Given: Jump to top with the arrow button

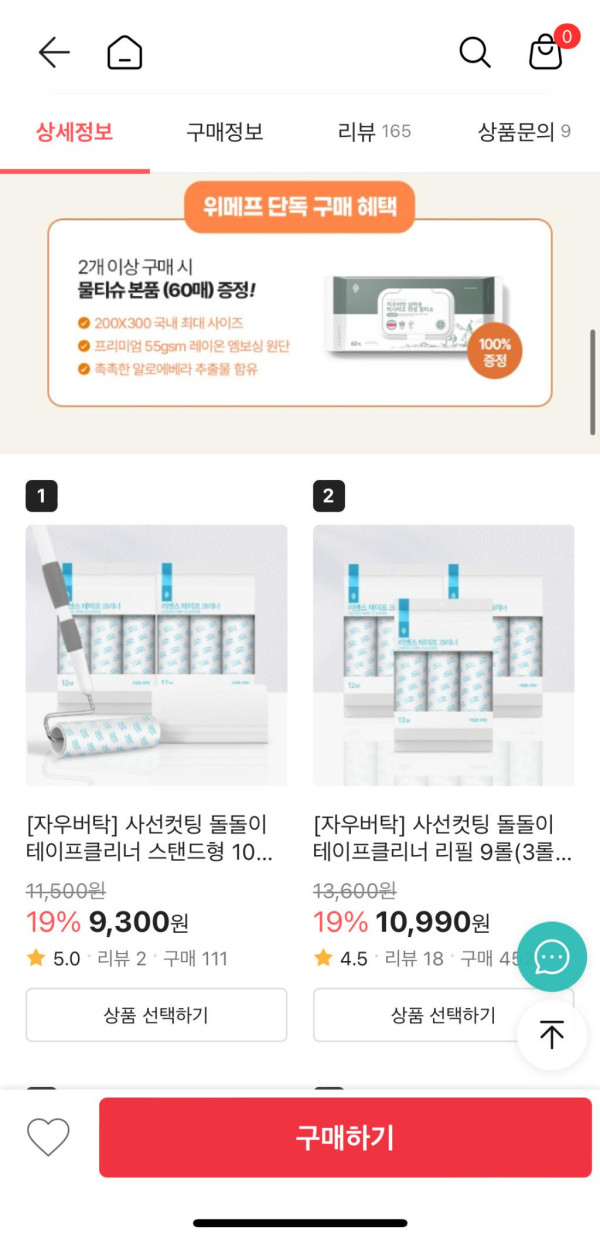Looking at the screenshot, I should (552, 1036).
